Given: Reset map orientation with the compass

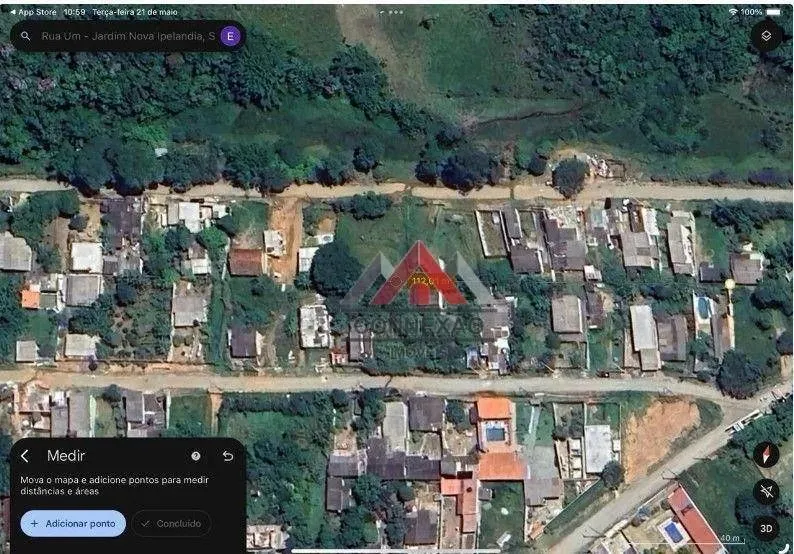Looking at the screenshot, I should pos(766,454).
